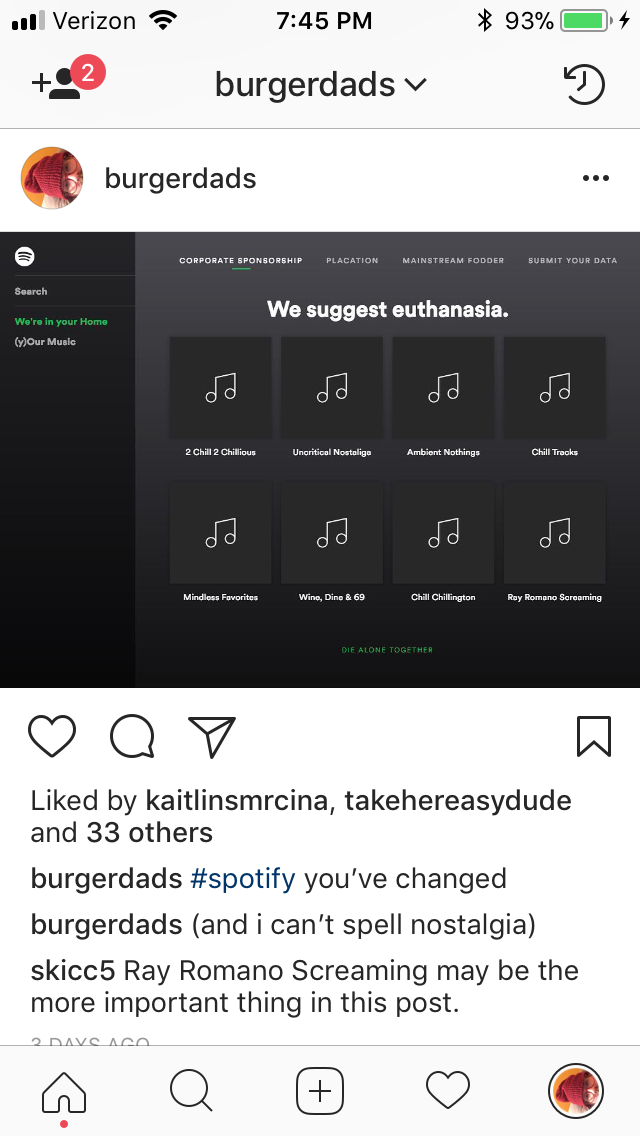The image size is (640, 1136).
Task: Open post options three-dot menu
Action: 595,179
